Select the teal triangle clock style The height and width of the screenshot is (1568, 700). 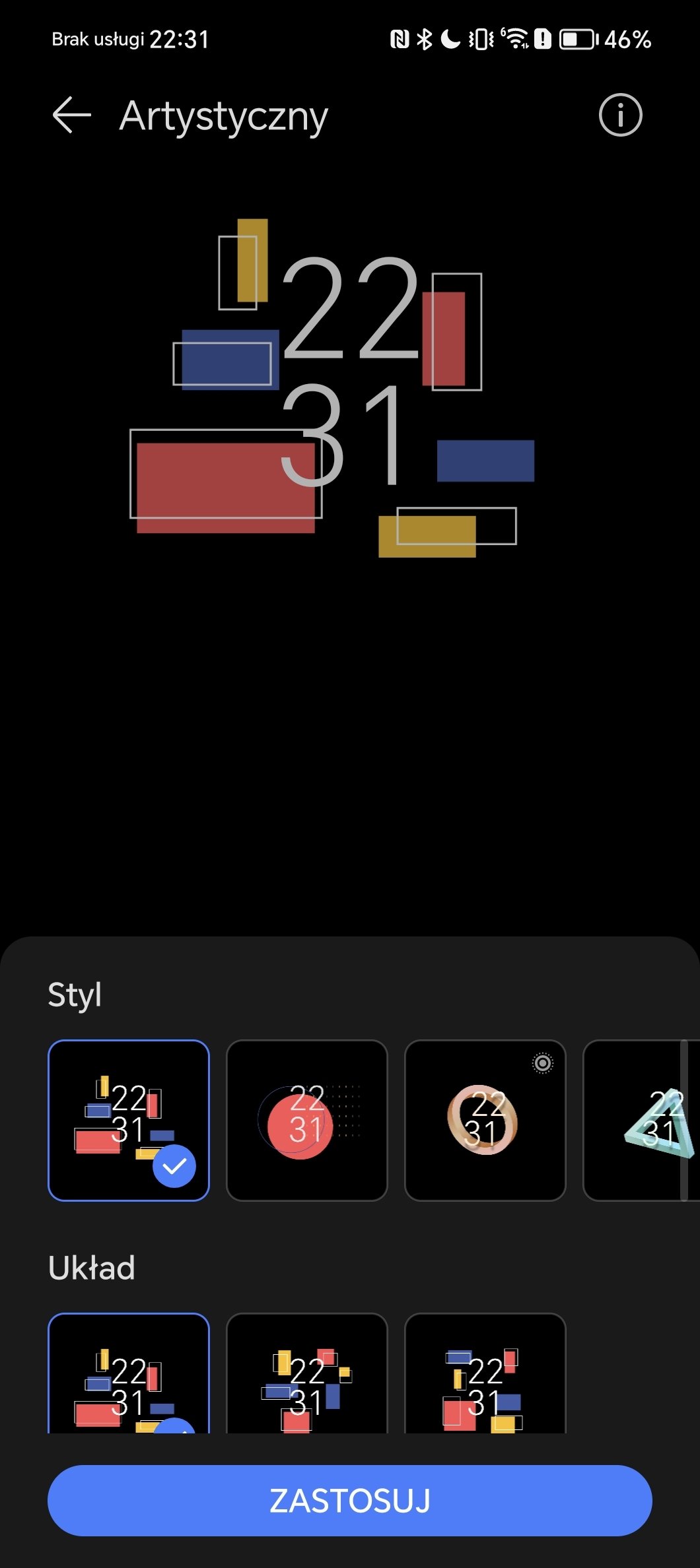point(641,1120)
